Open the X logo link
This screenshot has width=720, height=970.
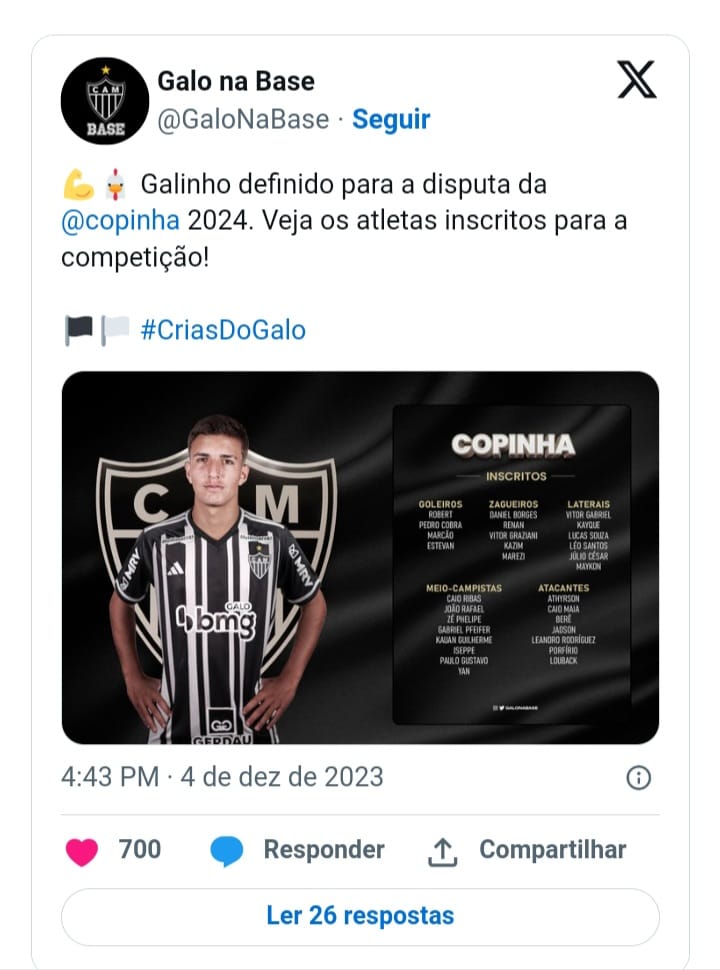coord(636,80)
